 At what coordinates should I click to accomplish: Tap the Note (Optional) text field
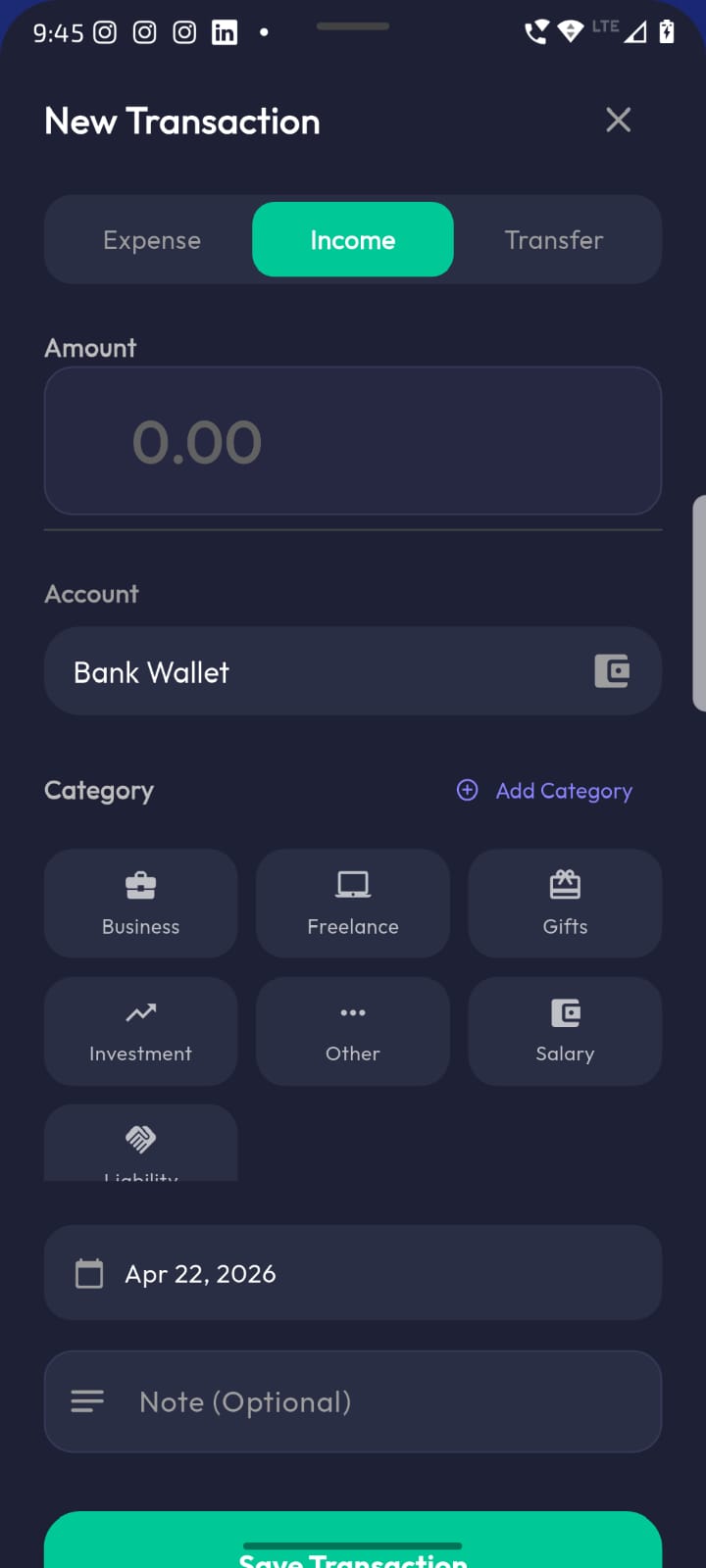point(353,1401)
